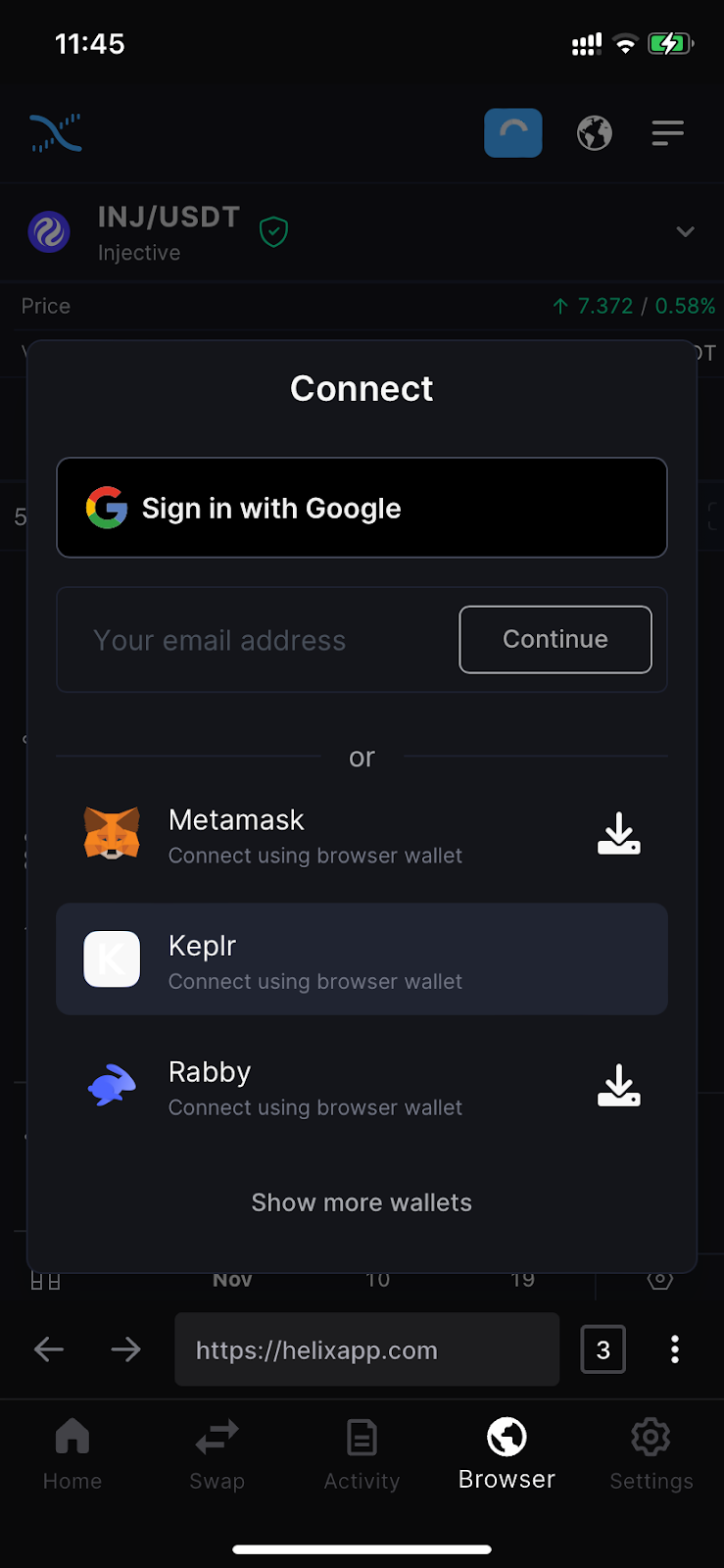Viewport: 724px width, 1568px height.
Task: Go forward in the browser
Action: pos(125,1349)
